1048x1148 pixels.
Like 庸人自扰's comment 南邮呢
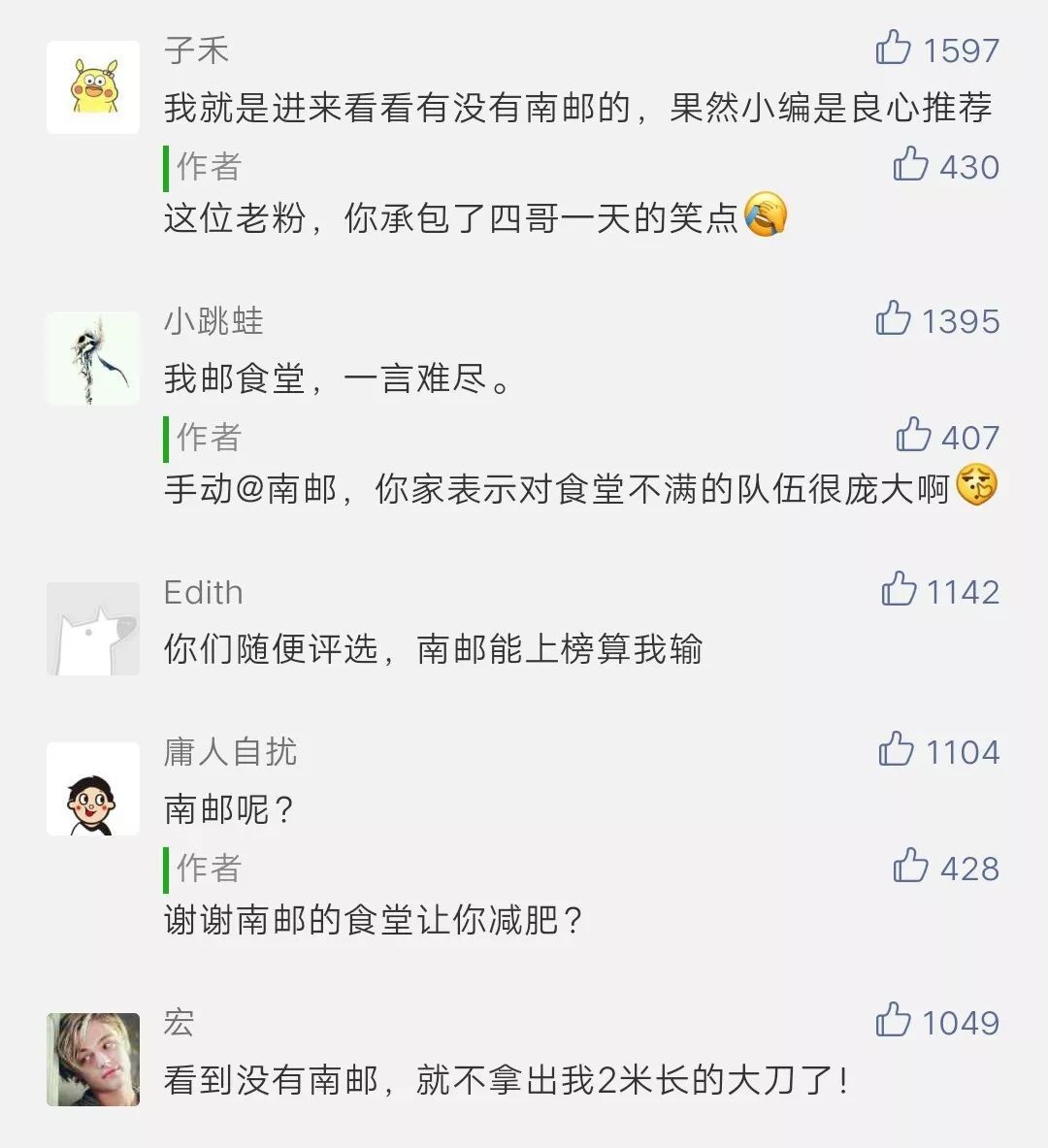pos(897,749)
